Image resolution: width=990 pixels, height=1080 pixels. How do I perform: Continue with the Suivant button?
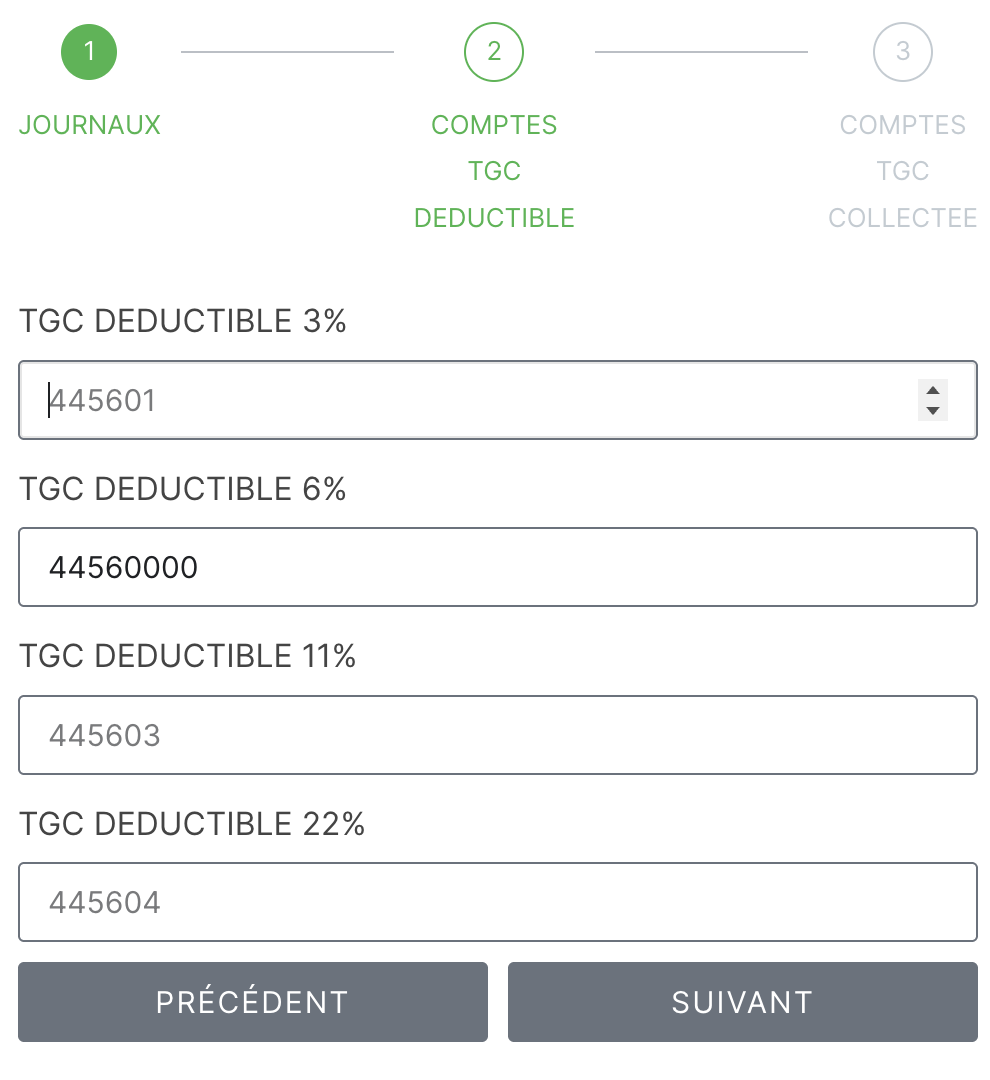(x=742, y=1002)
